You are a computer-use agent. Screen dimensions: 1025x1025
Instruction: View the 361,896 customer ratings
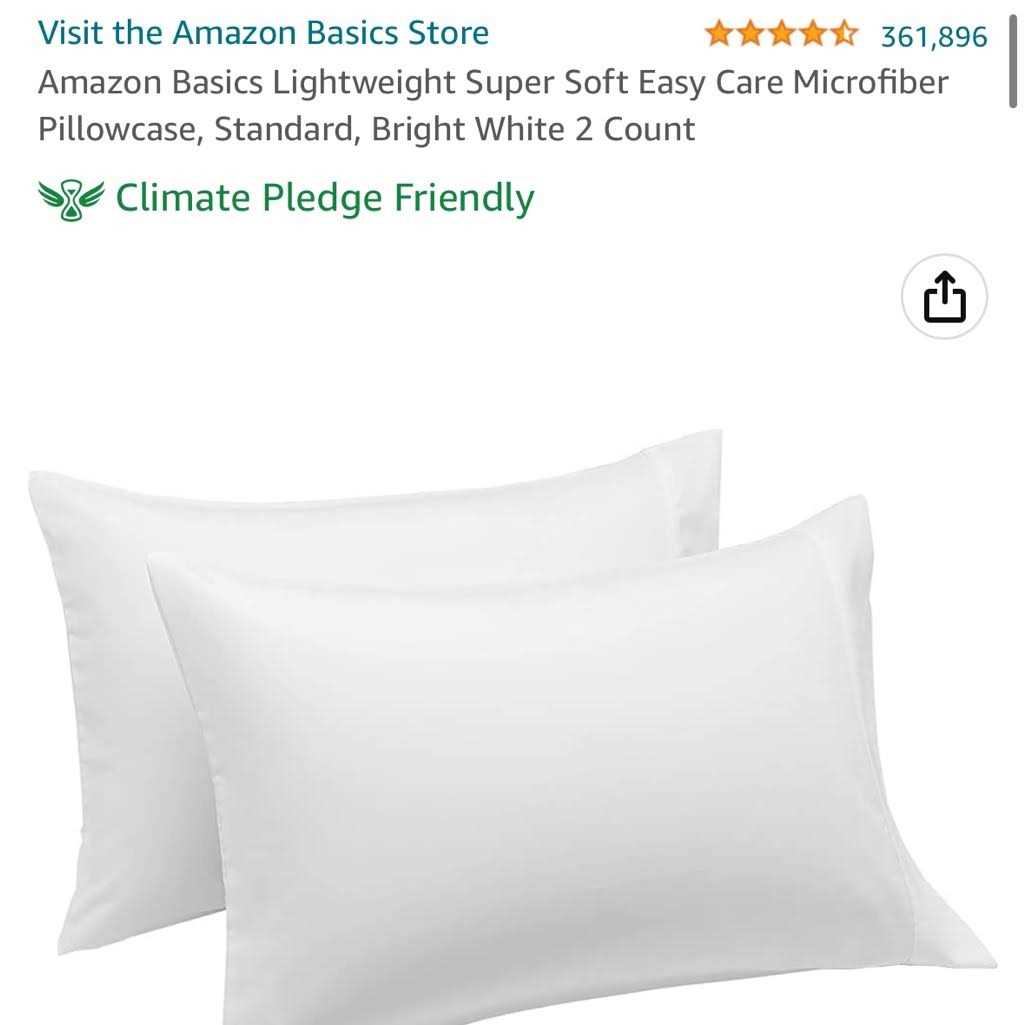(933, 36)
